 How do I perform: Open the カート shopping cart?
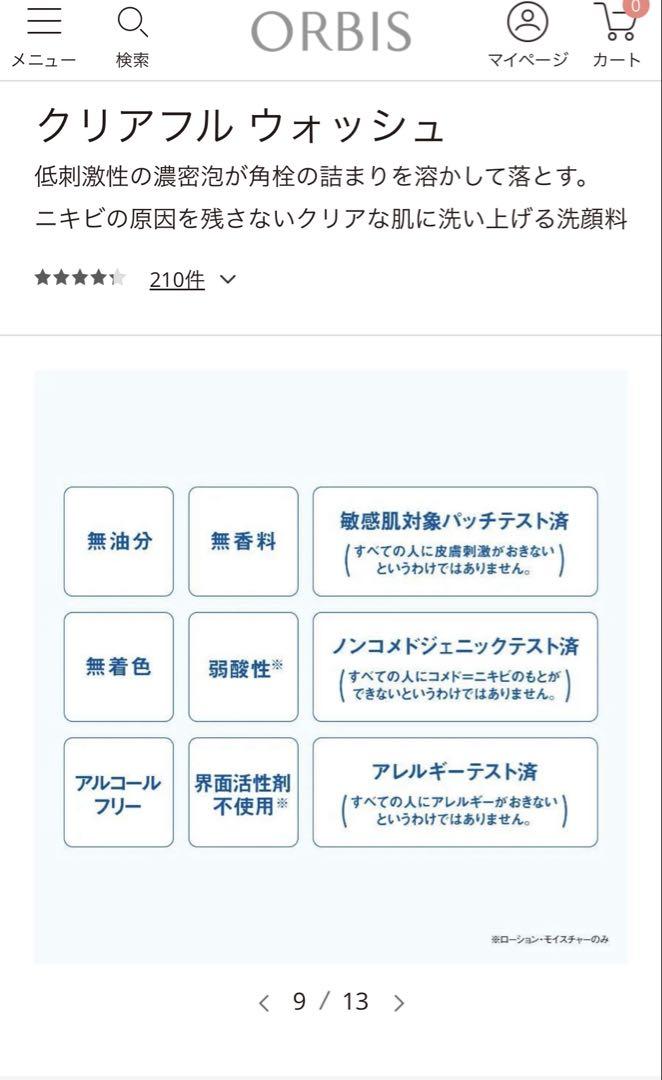point(616,35)
